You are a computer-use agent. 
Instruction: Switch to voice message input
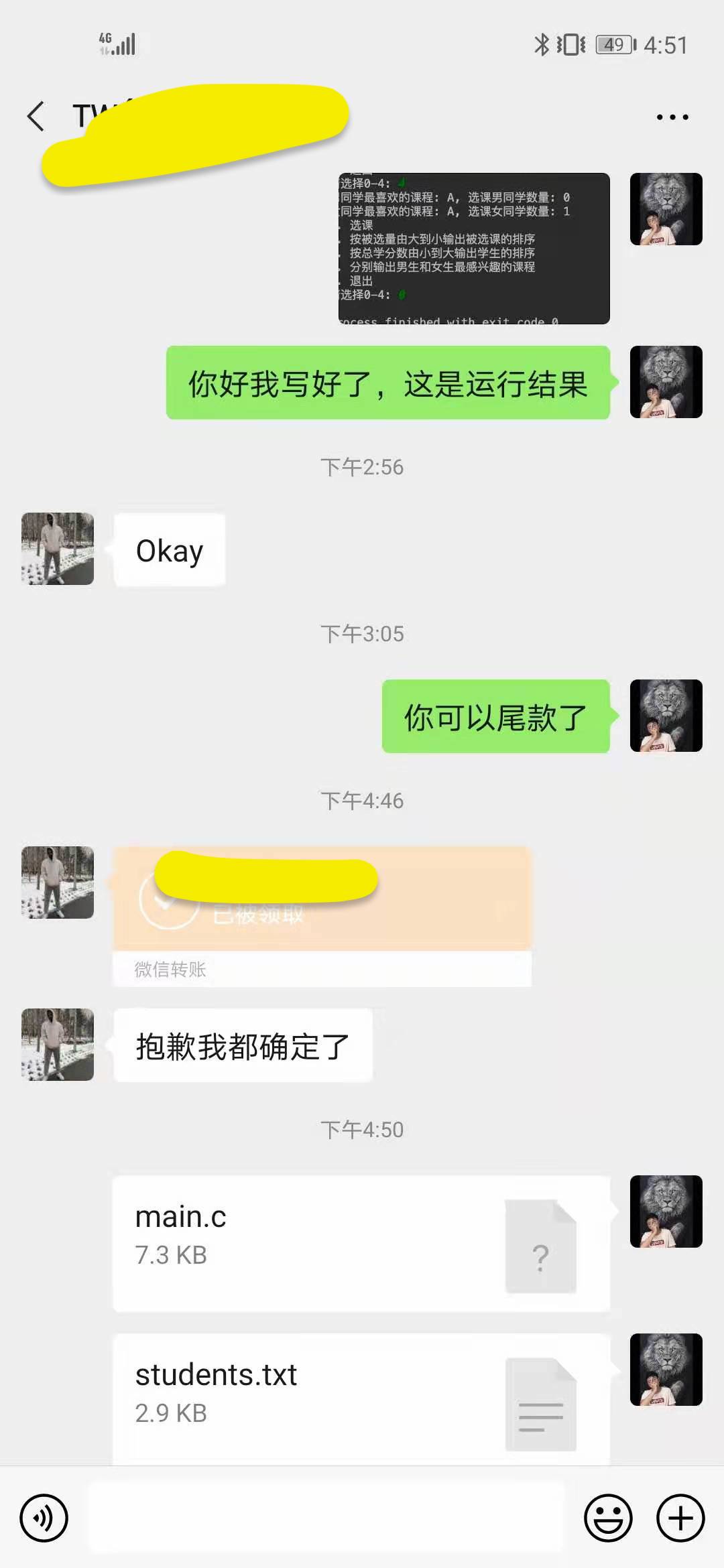click(44, 1518)
